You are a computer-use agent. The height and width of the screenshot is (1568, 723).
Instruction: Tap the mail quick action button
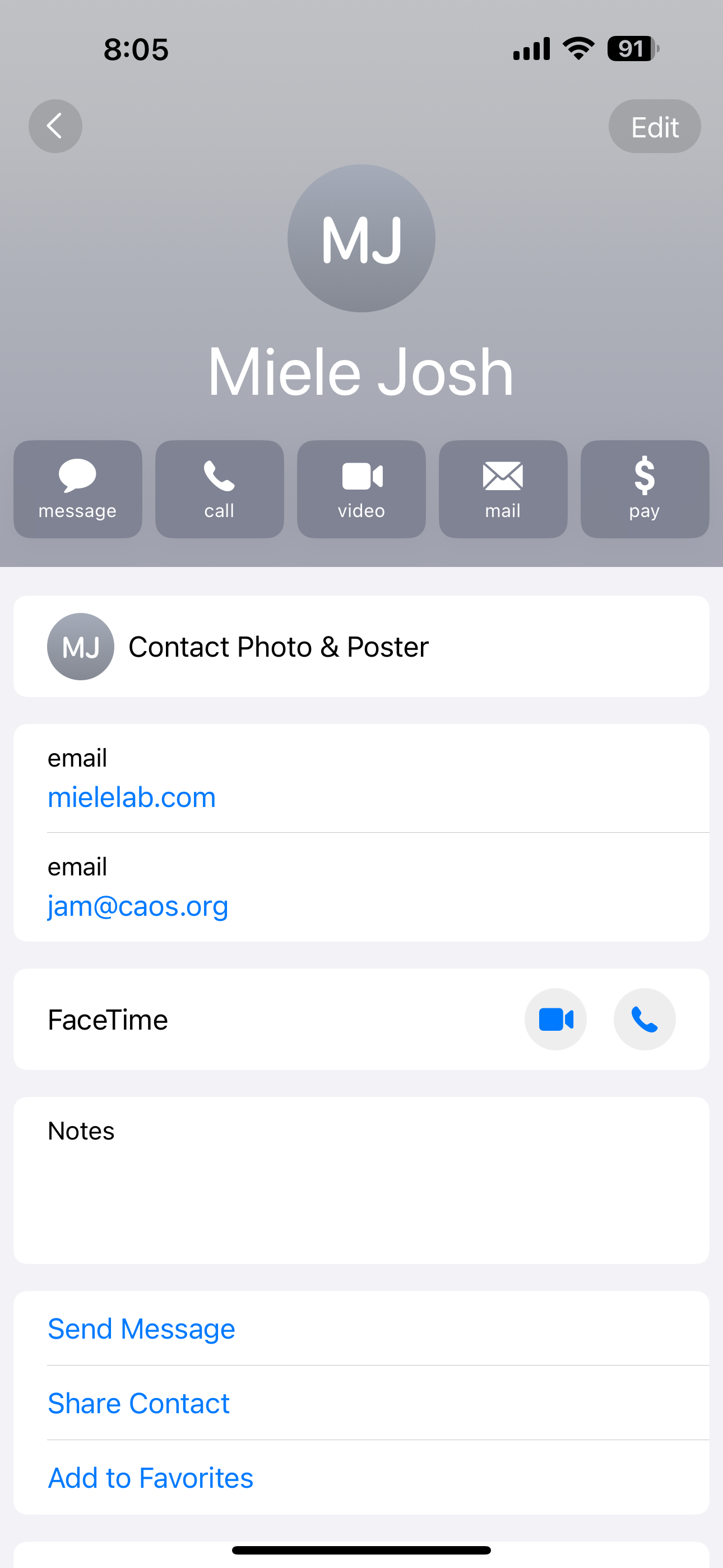503,490
